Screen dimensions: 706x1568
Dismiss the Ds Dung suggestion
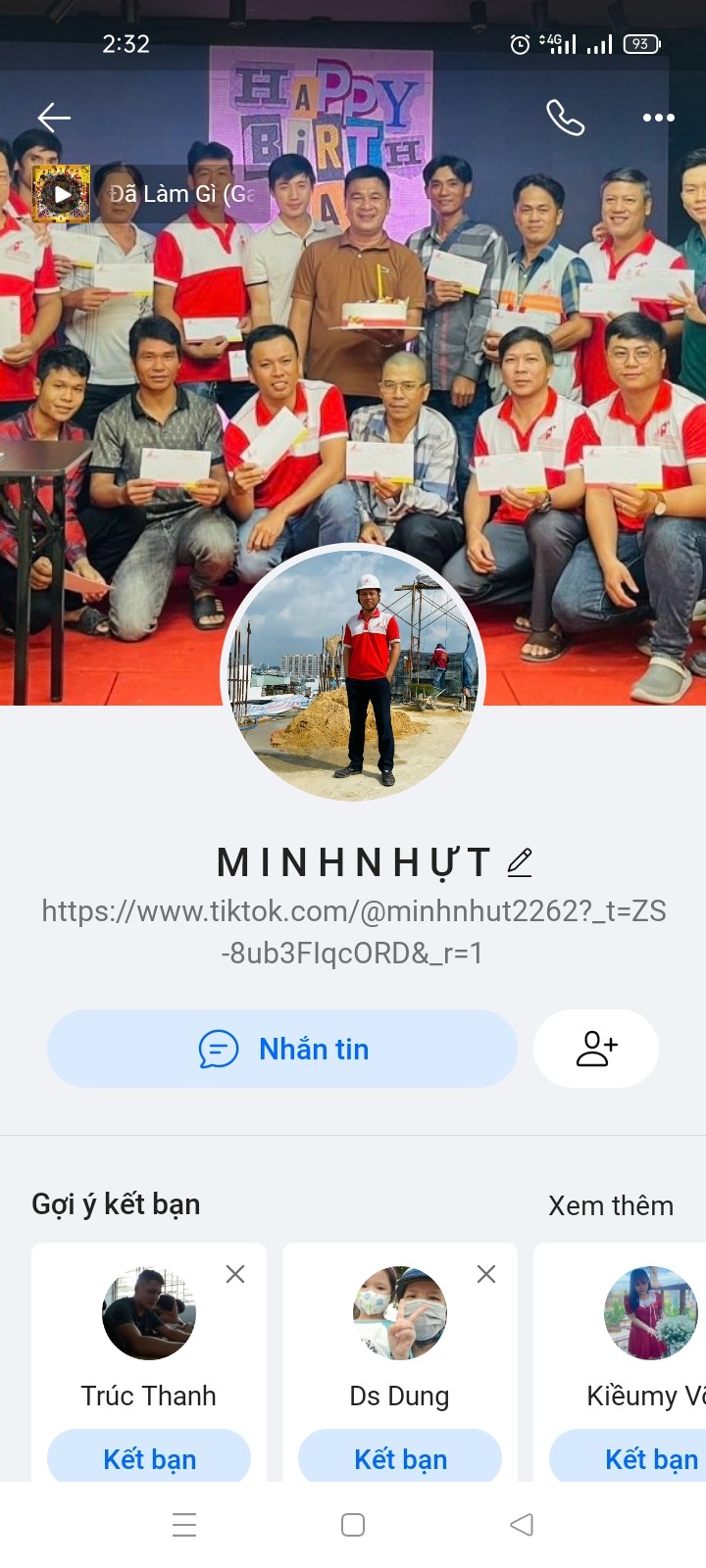pos(486,1274)
